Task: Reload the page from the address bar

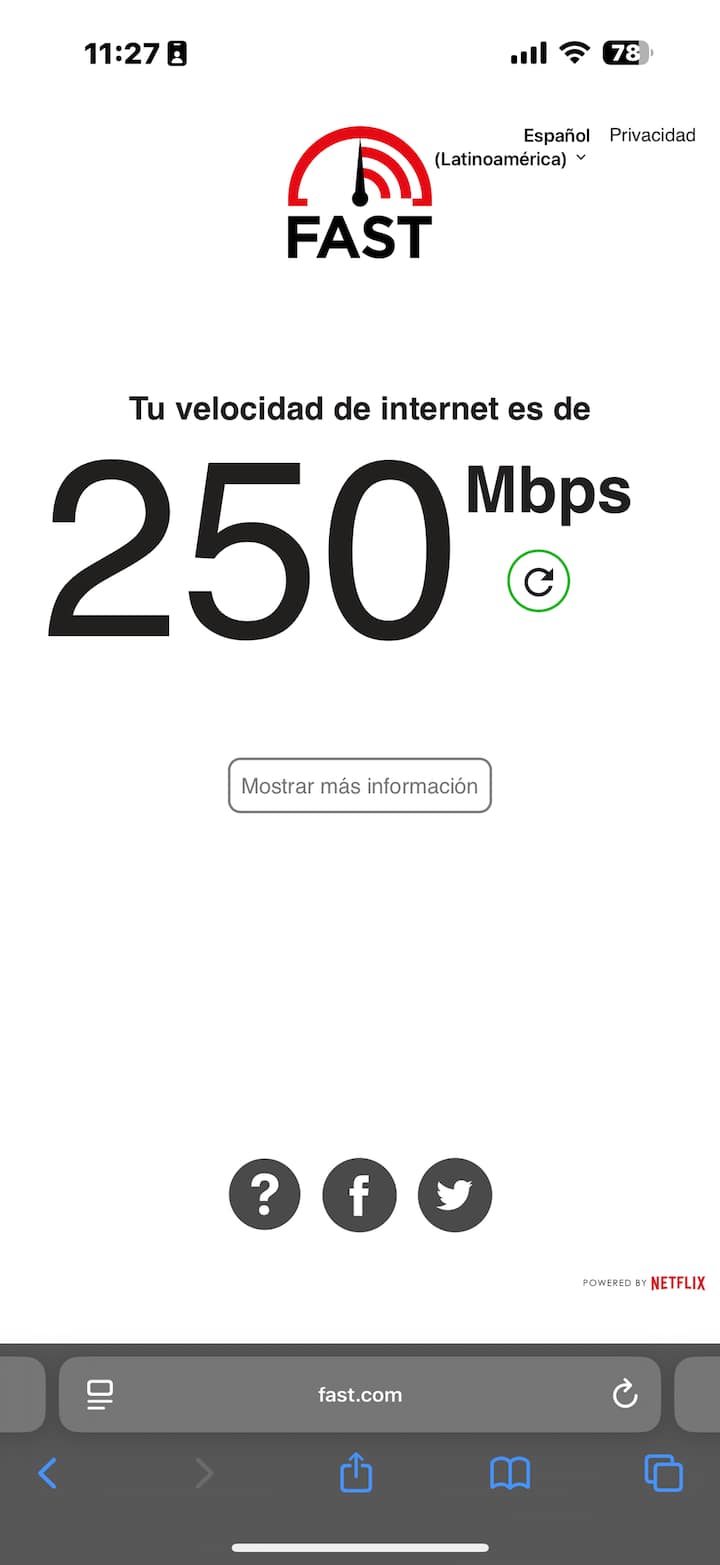Action: coord(625,1394)
